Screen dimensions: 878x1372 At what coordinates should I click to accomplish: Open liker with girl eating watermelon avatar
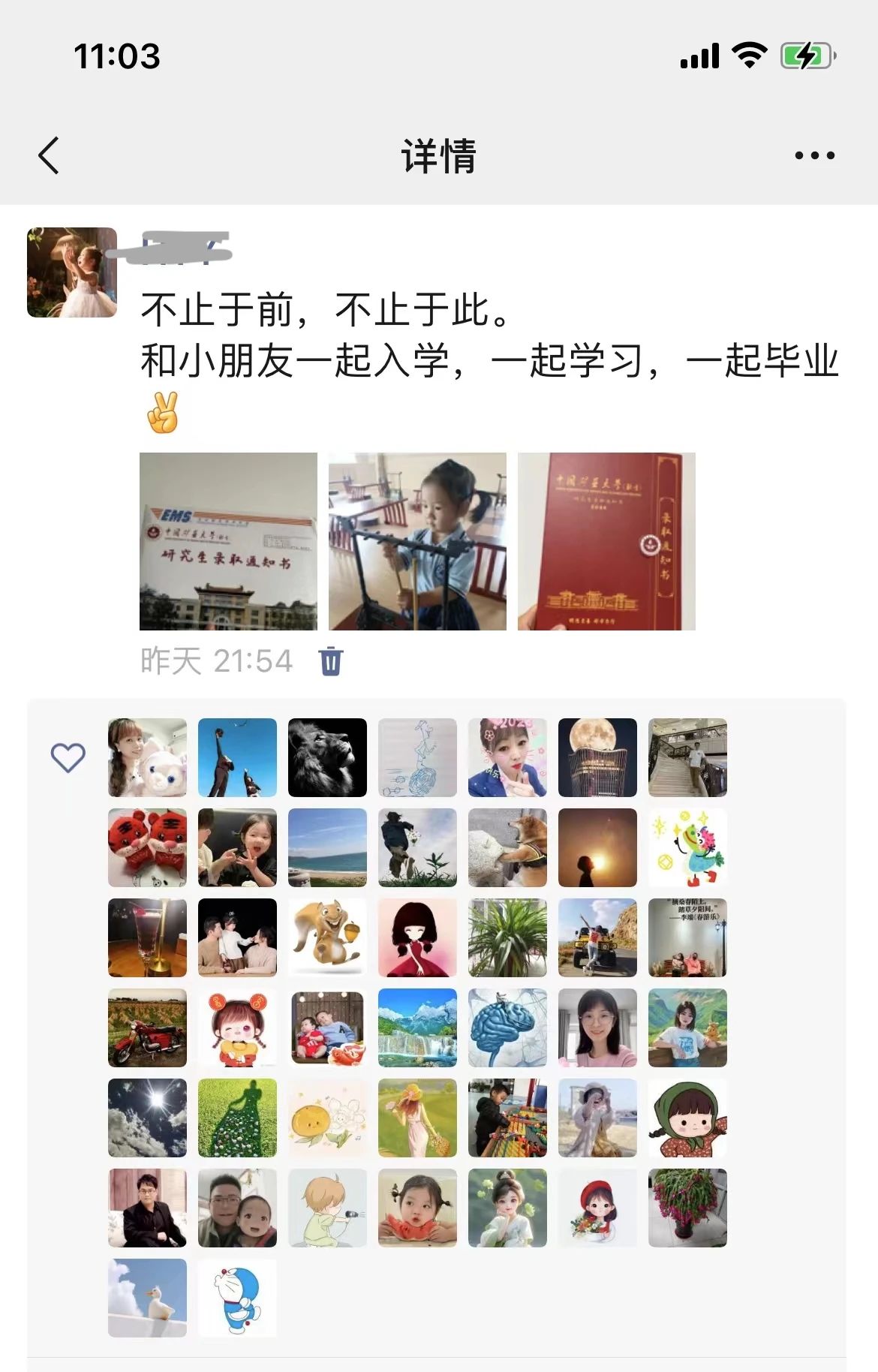pyautogui.click(x=417, y=1208)
